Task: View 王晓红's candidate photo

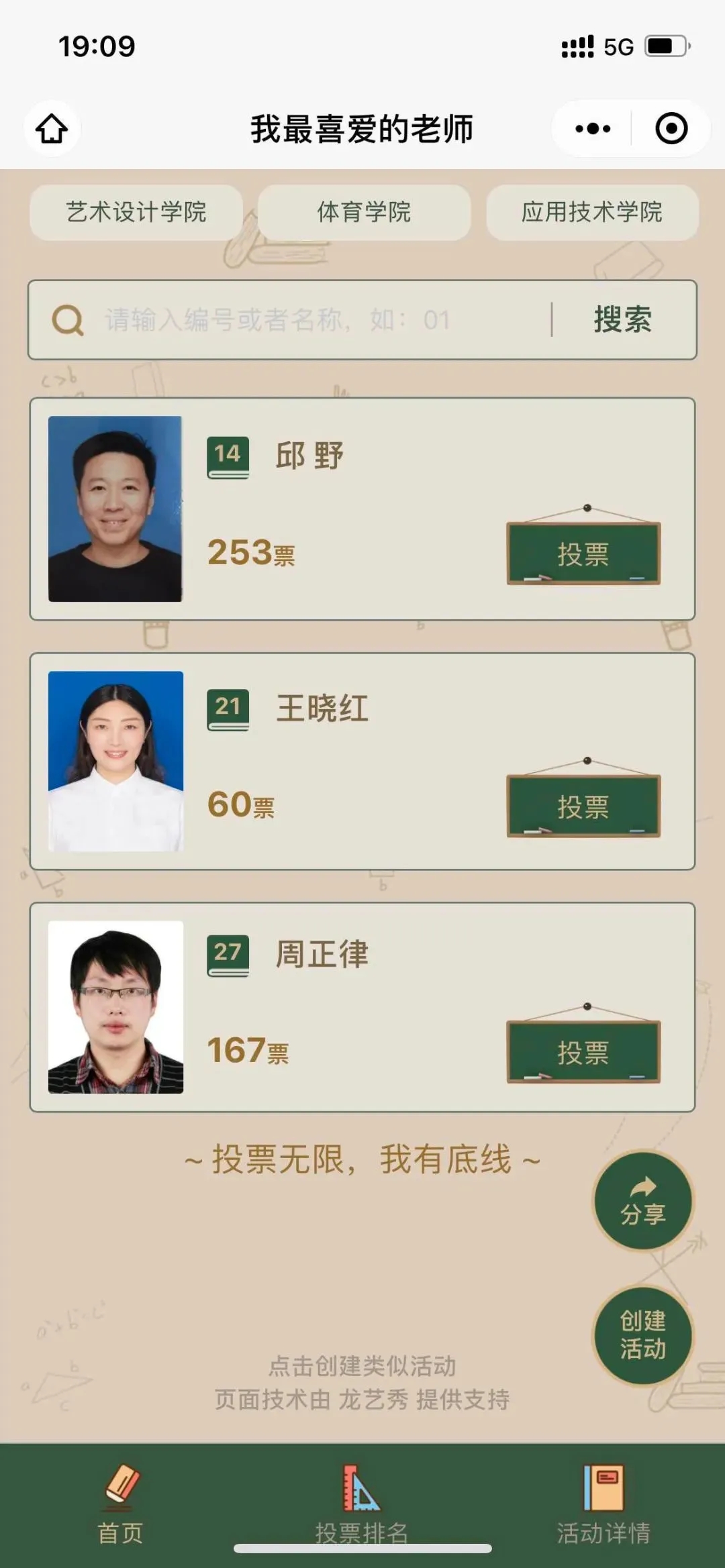Action: [x=115, y=762]
